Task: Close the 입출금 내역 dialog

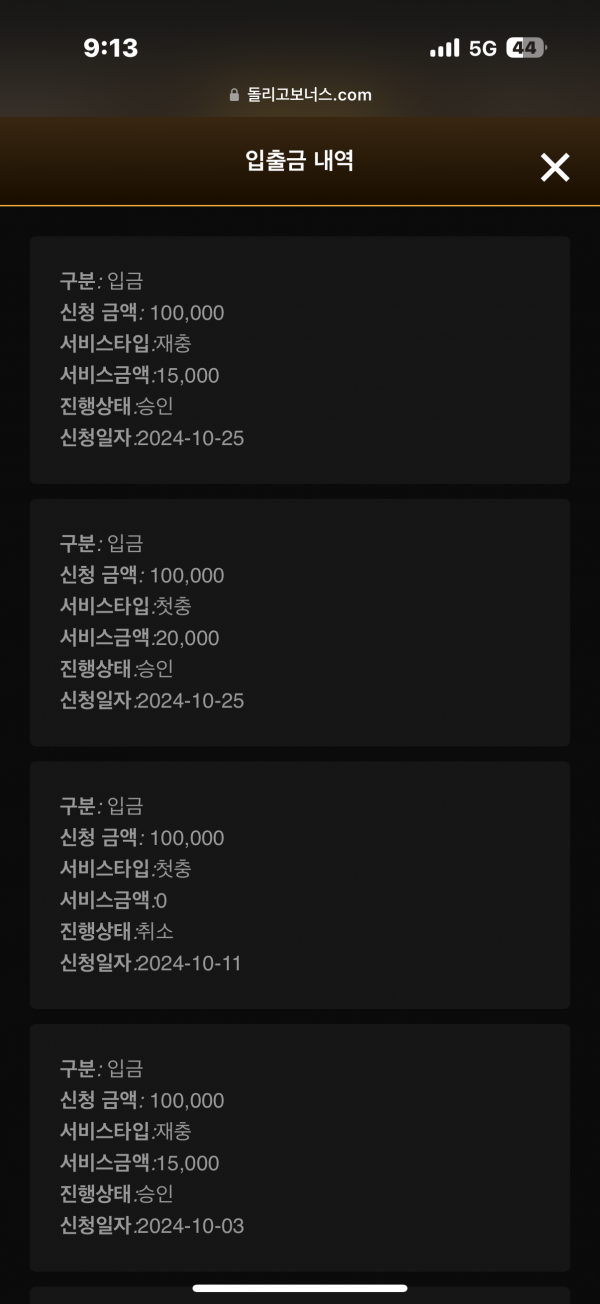Action: (555, 167)
